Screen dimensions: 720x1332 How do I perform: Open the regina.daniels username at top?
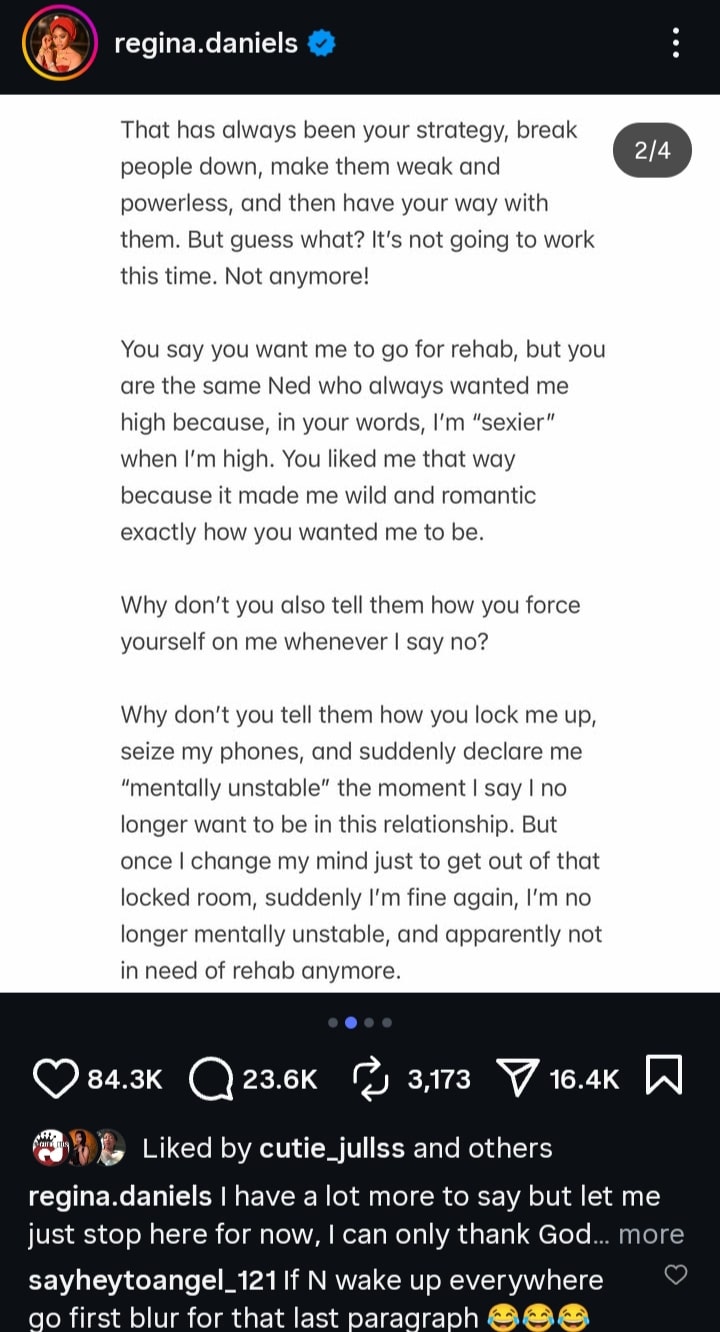206,43
